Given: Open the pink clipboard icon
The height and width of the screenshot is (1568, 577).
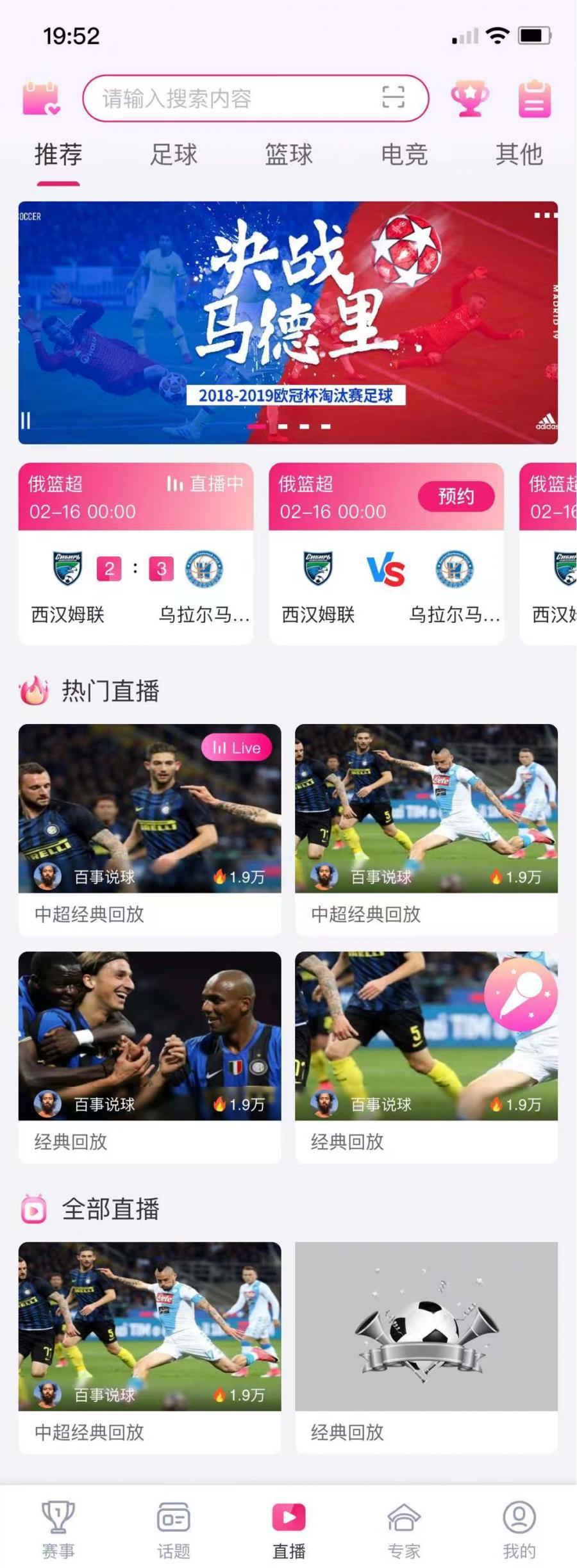Looking at the screenshot, I should pos(534,99).
